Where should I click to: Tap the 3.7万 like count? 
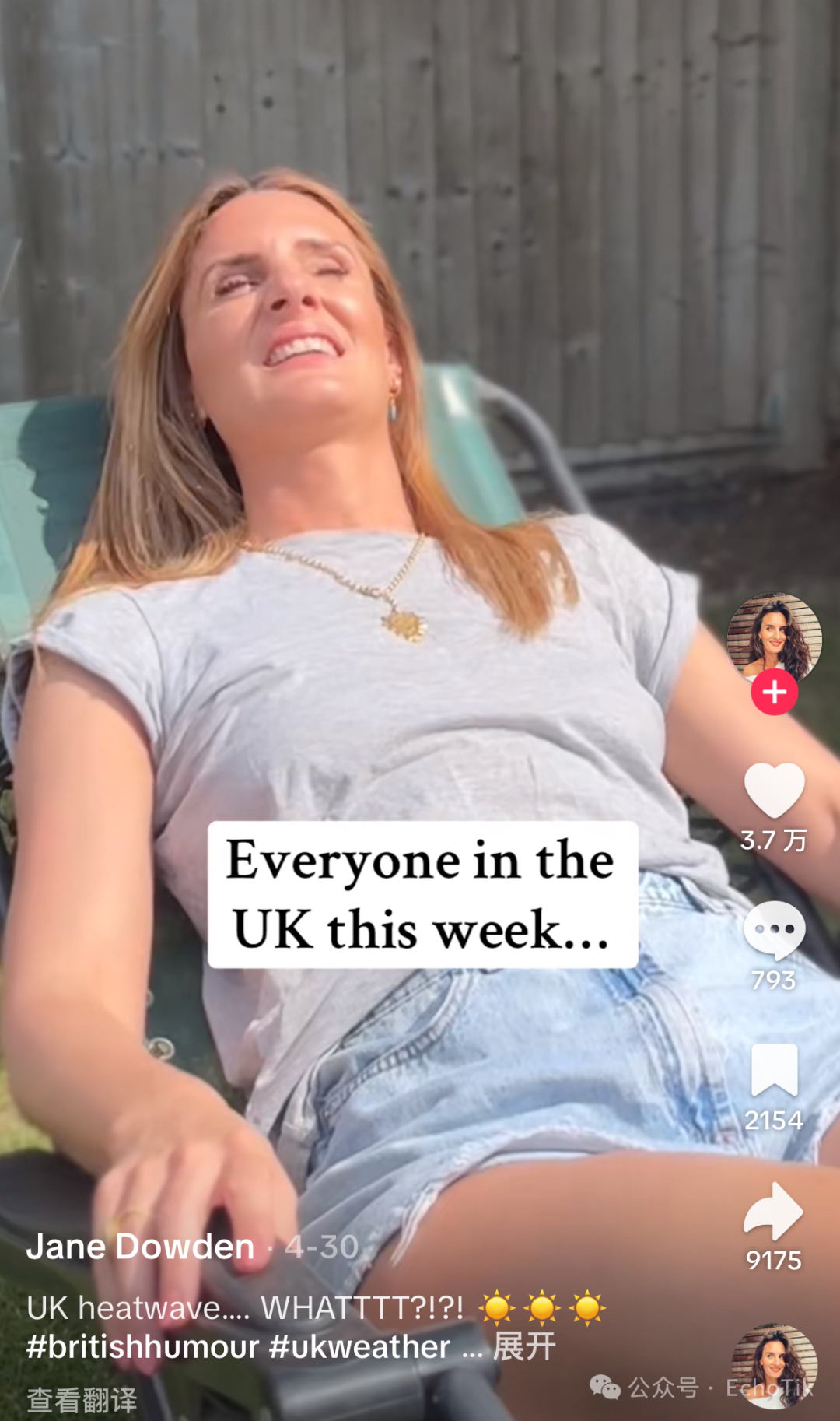pos(775,841)
